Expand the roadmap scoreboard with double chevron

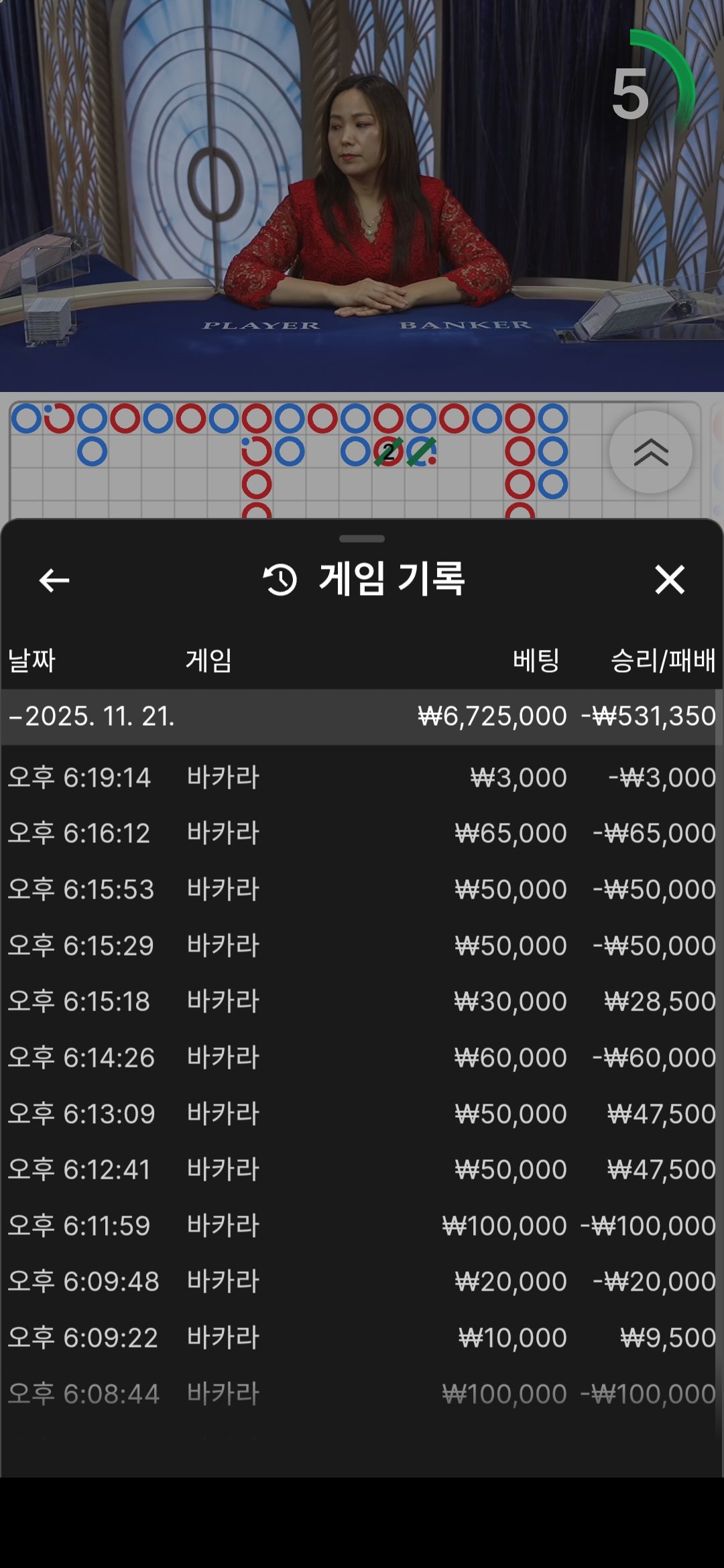(x=650, y=453)
